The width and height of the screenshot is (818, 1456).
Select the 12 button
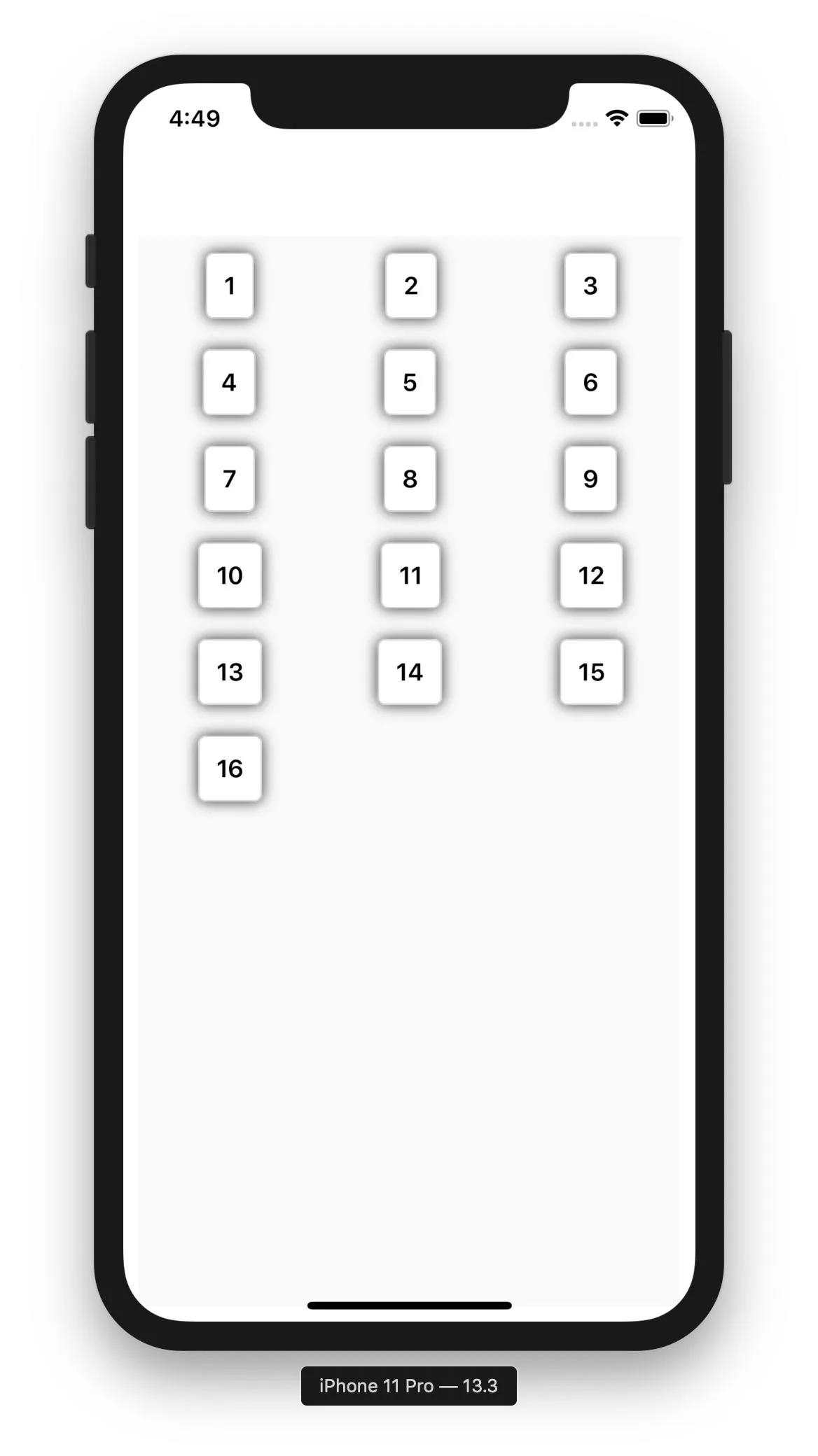591,575
